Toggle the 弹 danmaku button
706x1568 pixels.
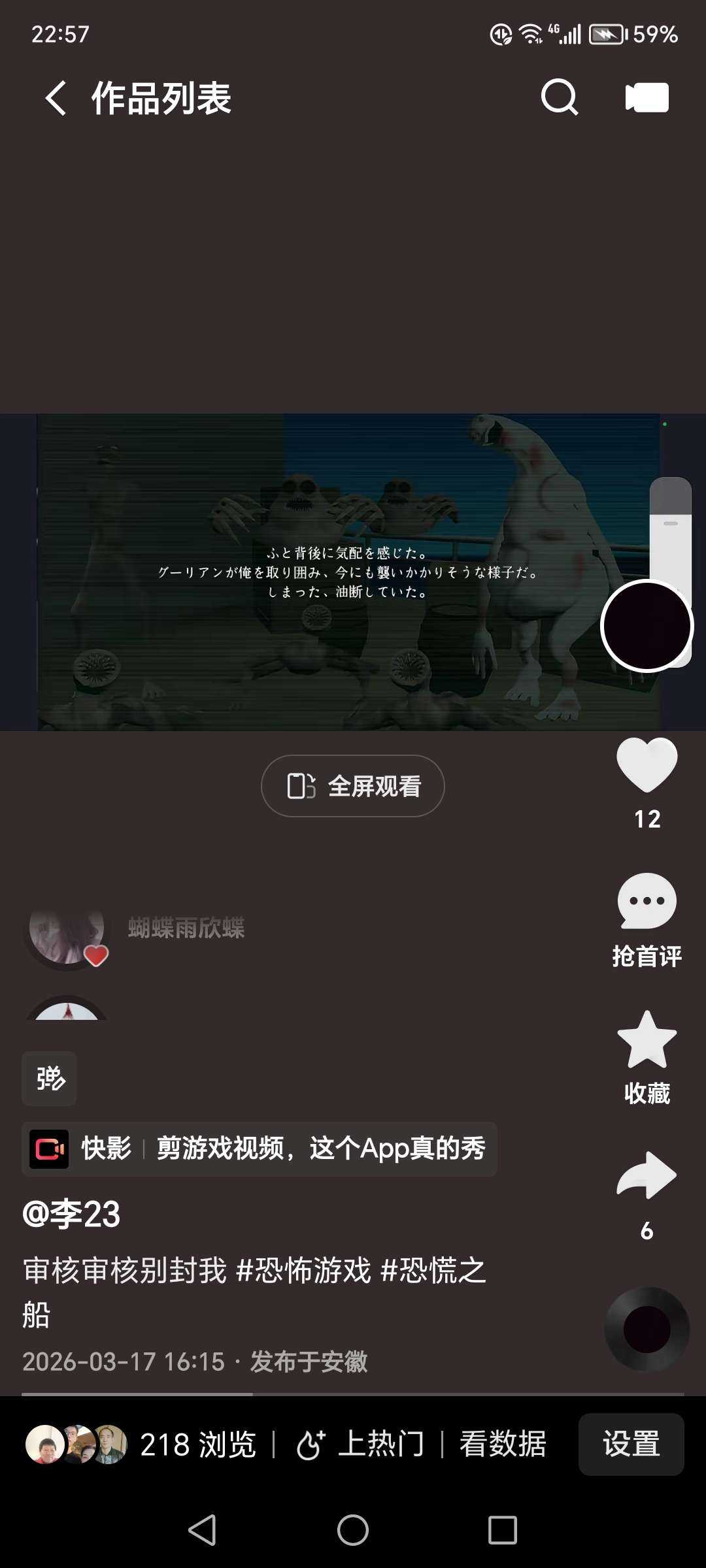point(50,1079)
